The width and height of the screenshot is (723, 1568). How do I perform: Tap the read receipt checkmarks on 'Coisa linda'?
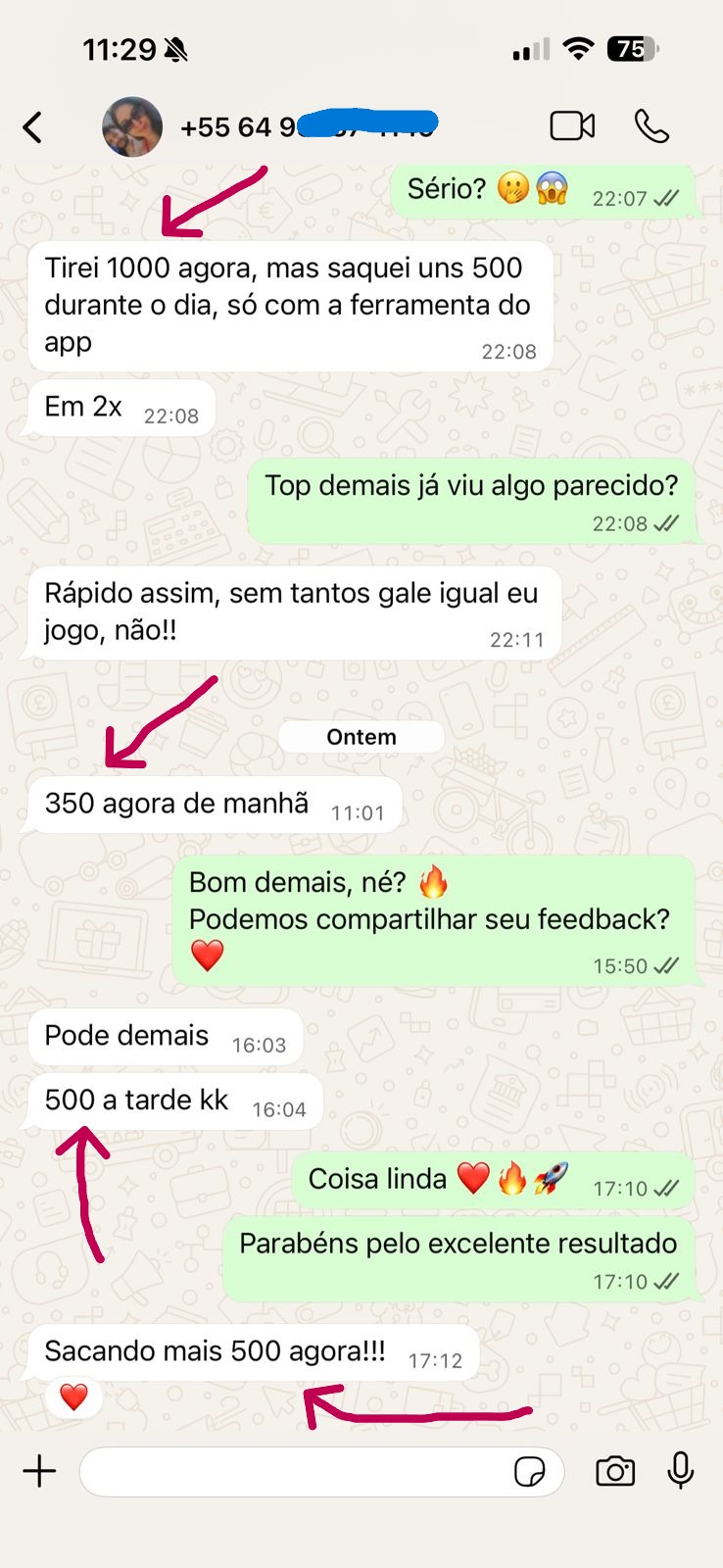click(667, 1189)
